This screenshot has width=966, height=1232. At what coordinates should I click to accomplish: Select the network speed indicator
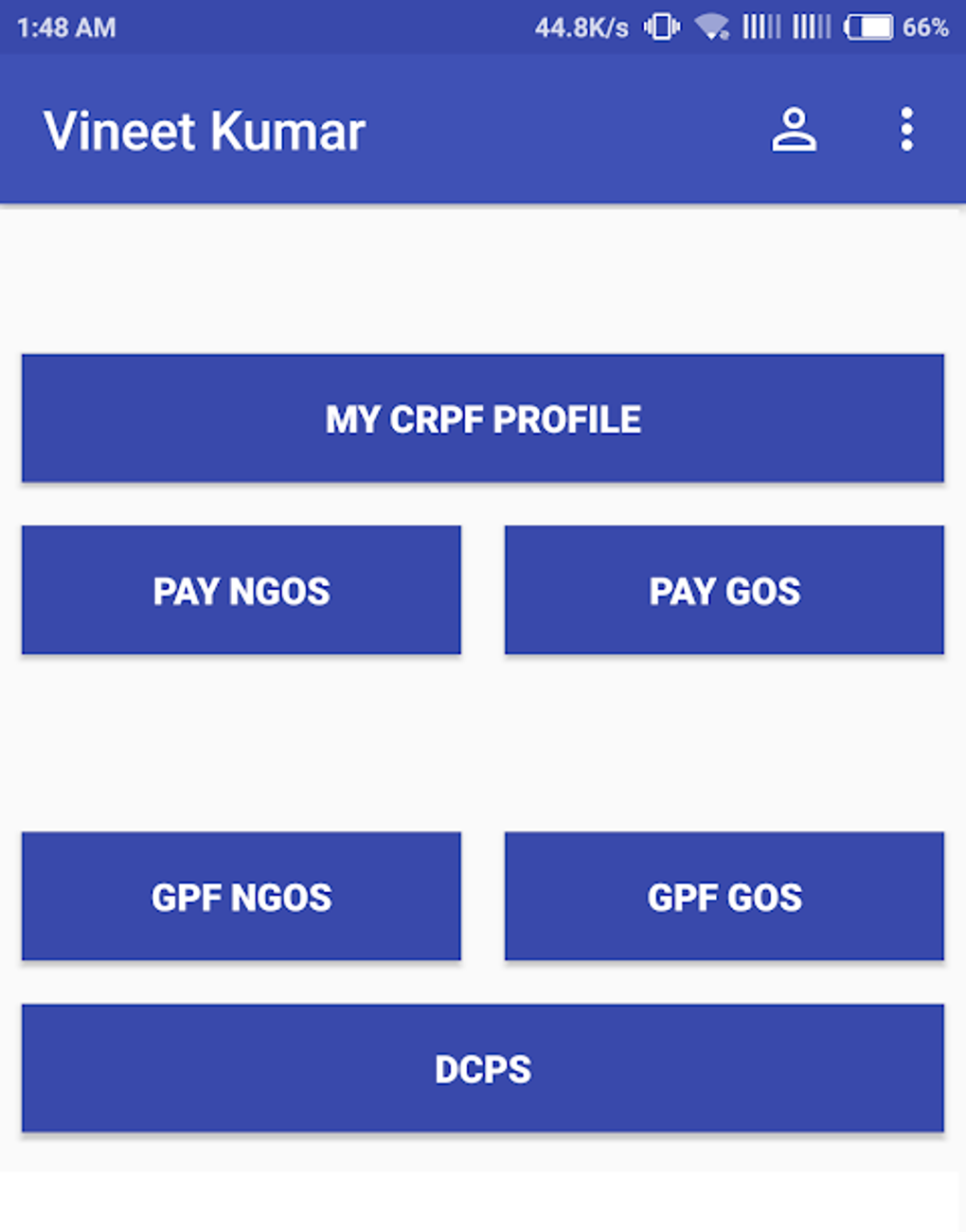(580, 27)
